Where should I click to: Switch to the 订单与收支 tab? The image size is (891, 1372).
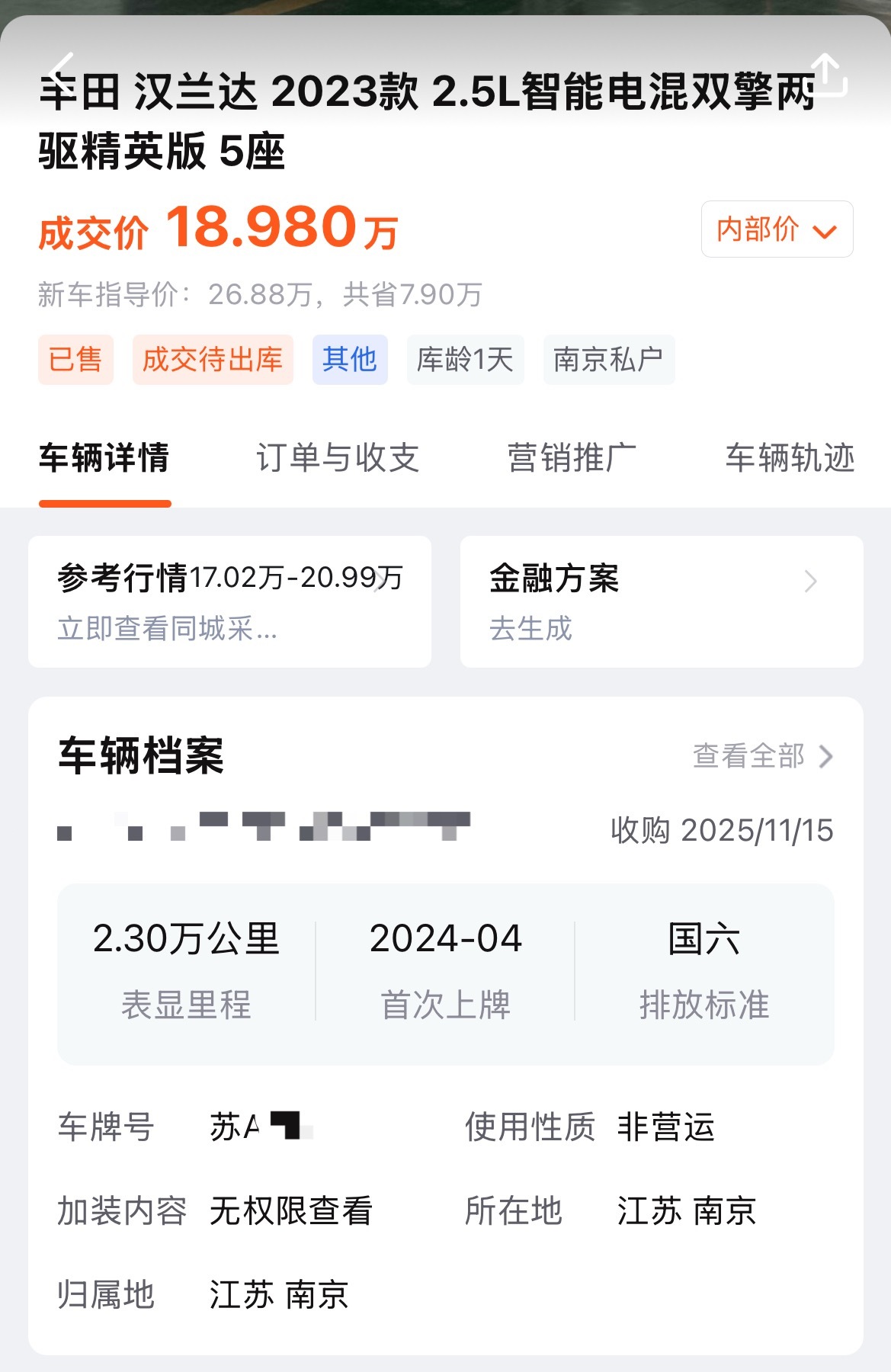pos(338,458)
